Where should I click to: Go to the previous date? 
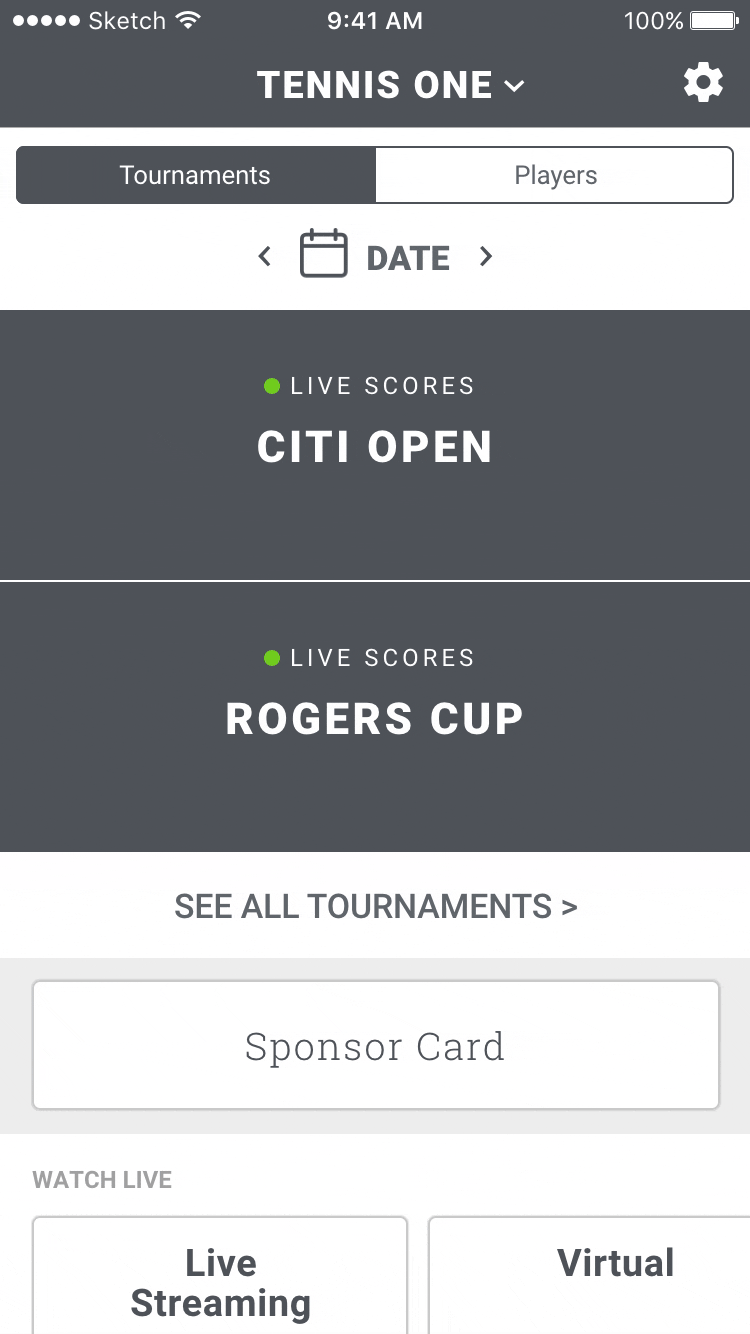(x=265, y=257)
